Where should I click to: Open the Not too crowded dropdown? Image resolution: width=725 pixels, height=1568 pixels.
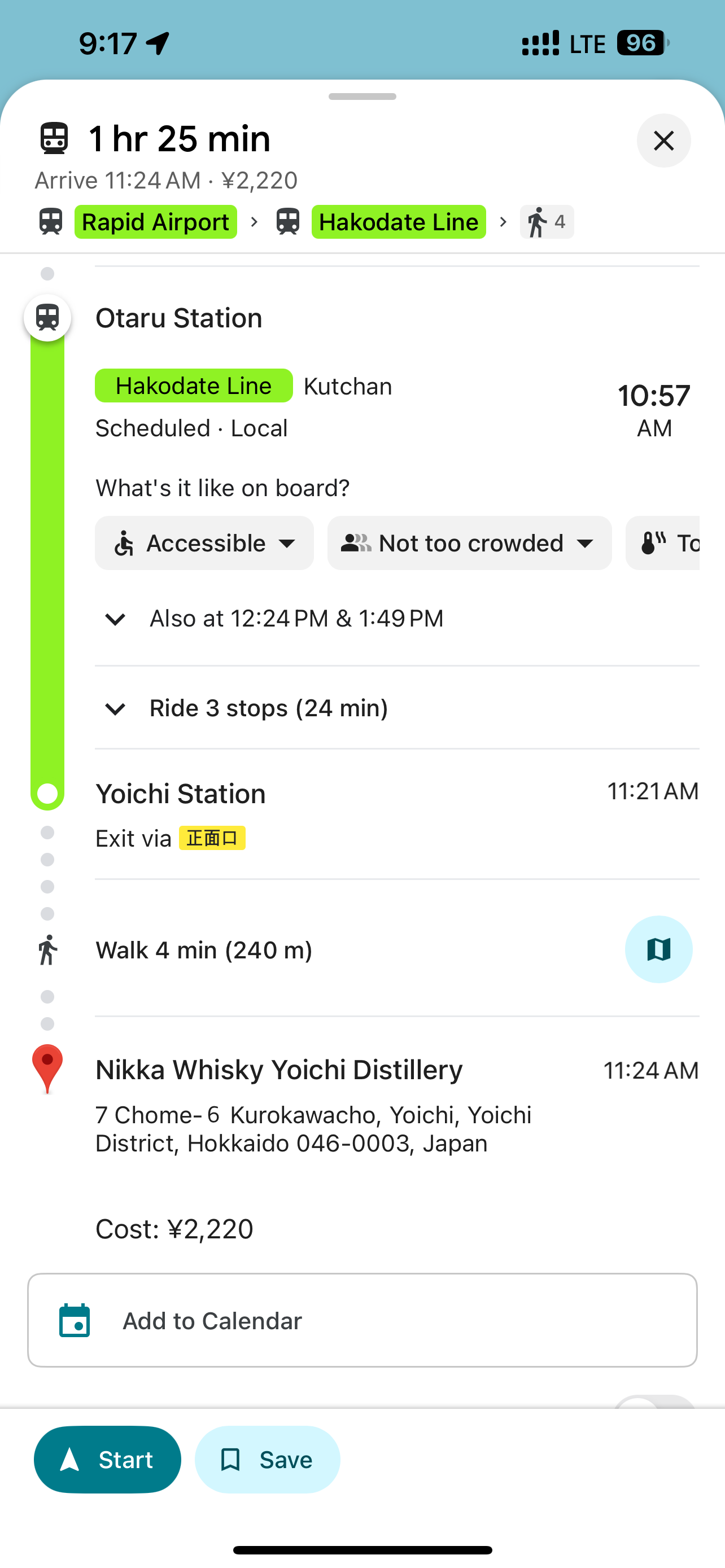[x=469, y=543]
